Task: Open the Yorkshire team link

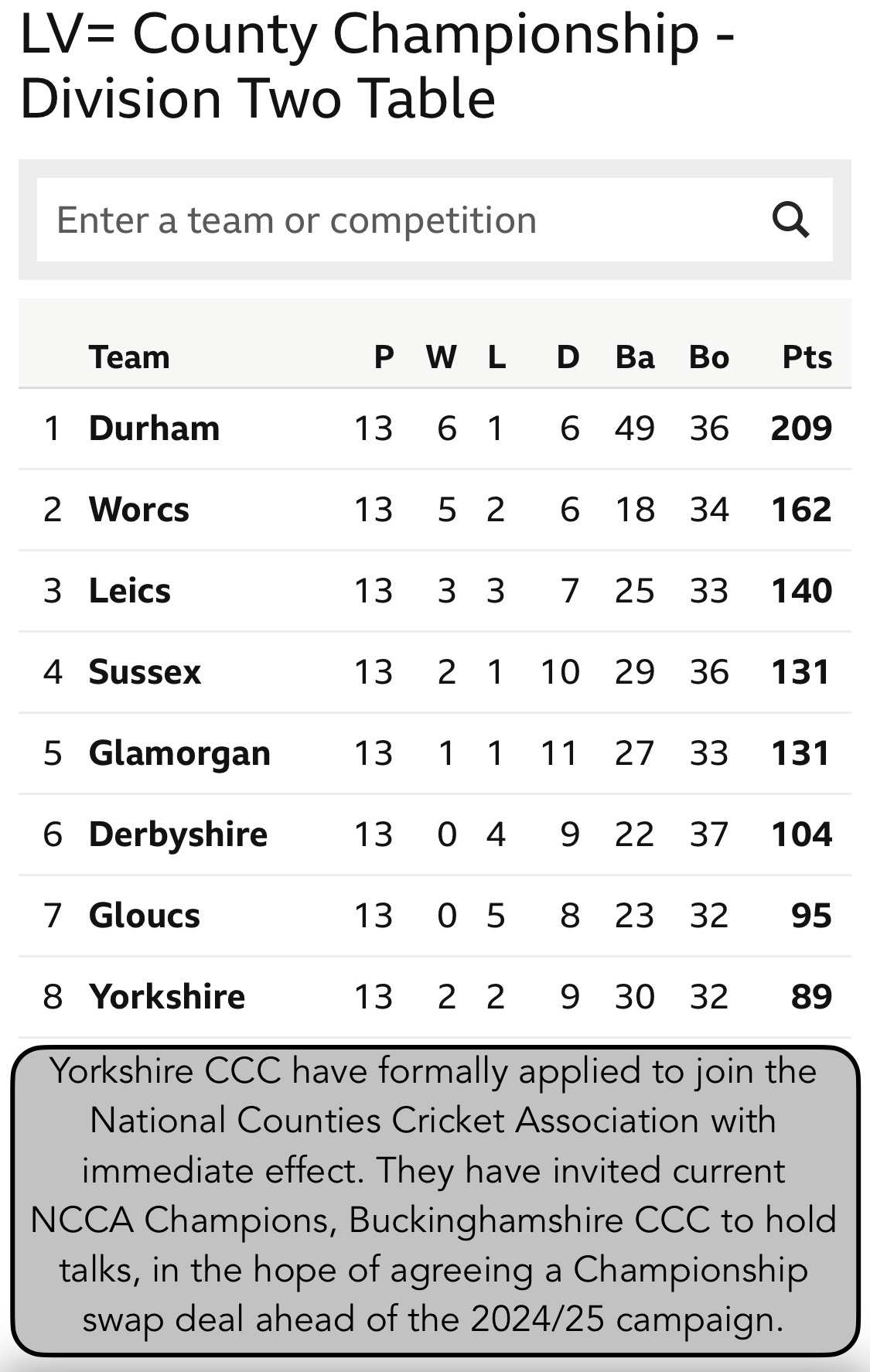Action: coord(166,997)
